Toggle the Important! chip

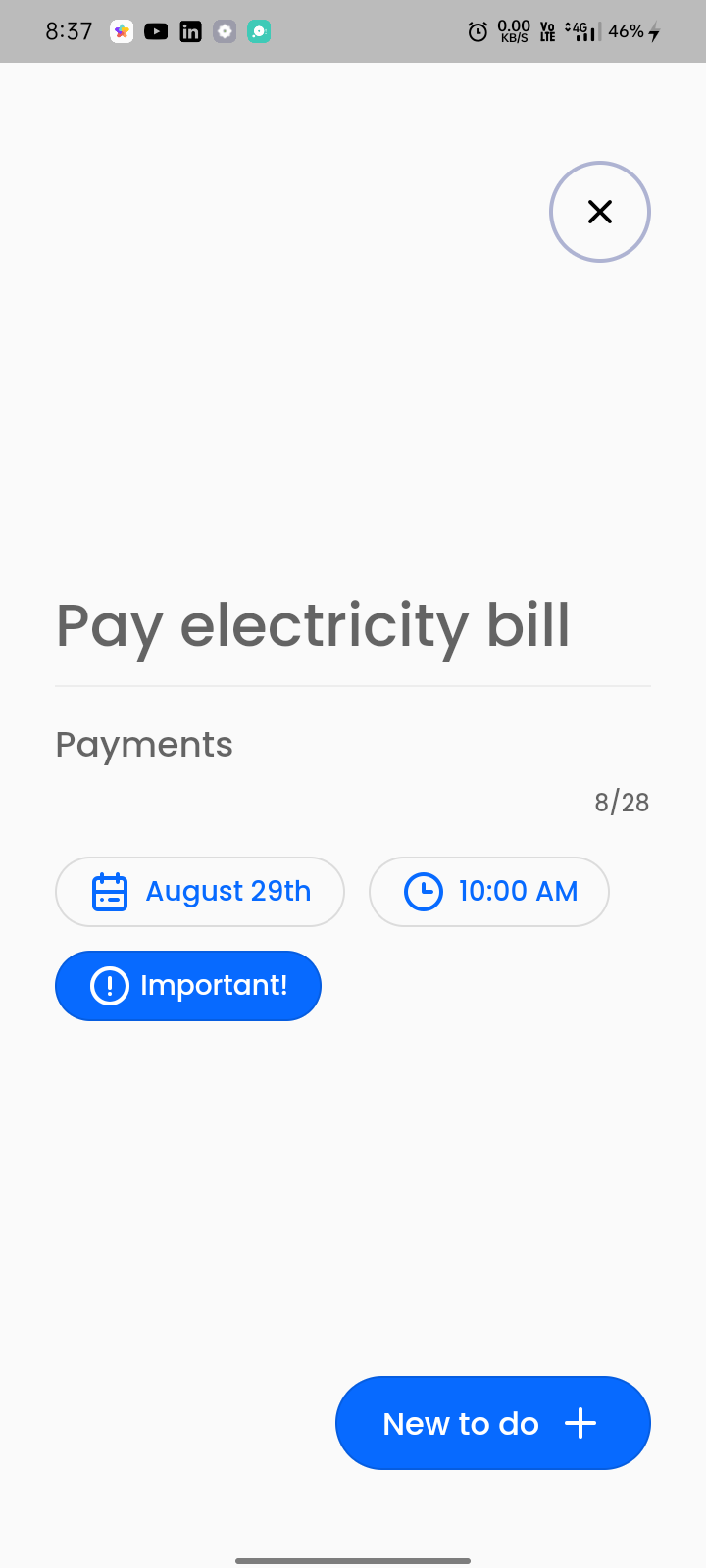tap(188, 986)
